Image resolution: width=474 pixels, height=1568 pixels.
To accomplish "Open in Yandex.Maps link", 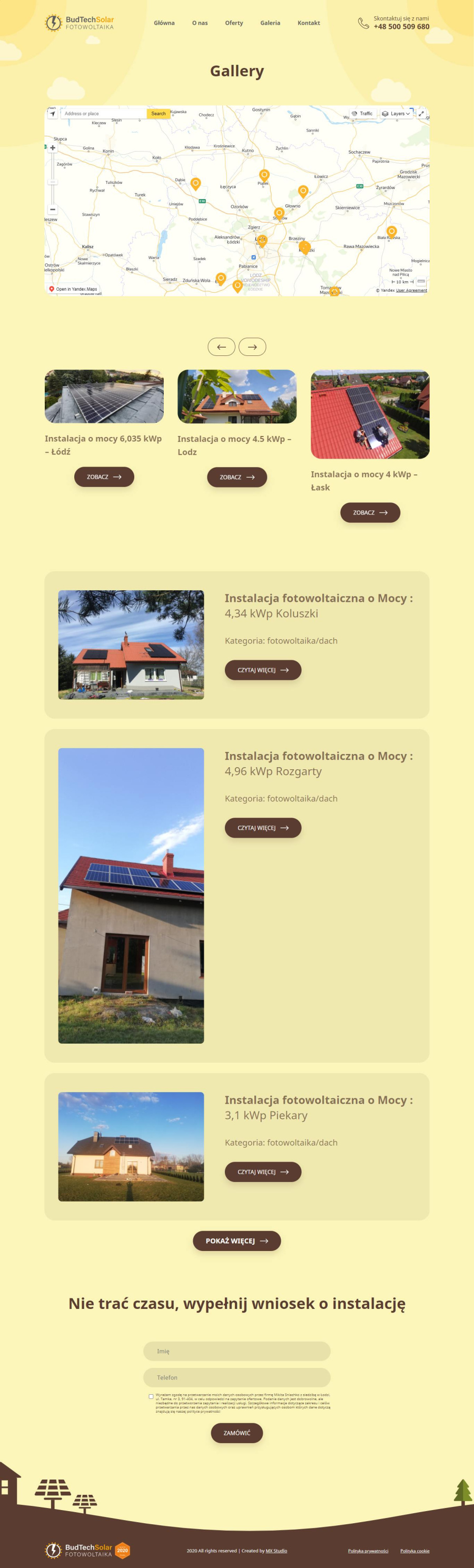I will [x=73, y=289].
